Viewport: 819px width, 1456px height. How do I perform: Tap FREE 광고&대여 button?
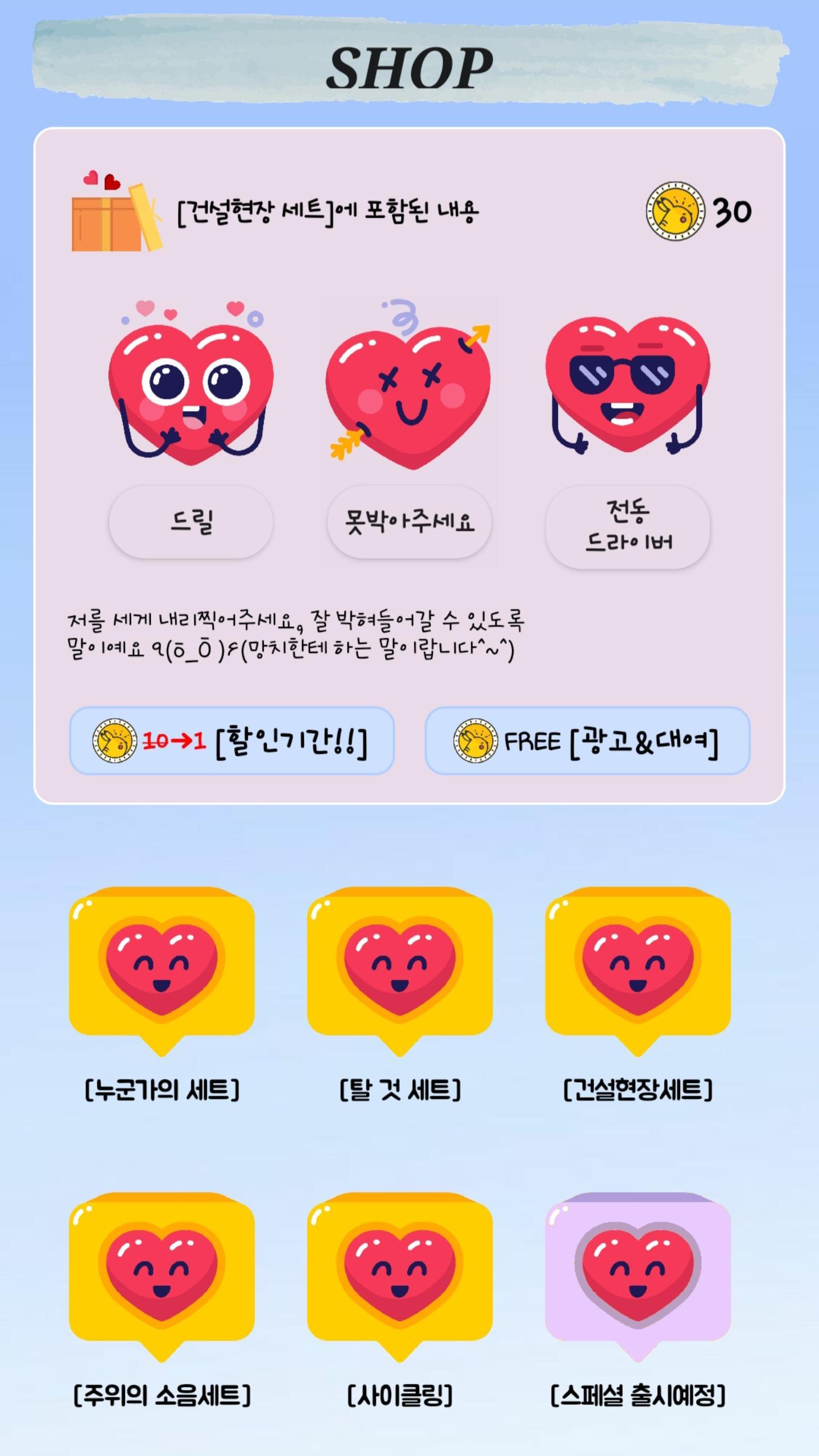pyautogui.click(x=588, y=741)
